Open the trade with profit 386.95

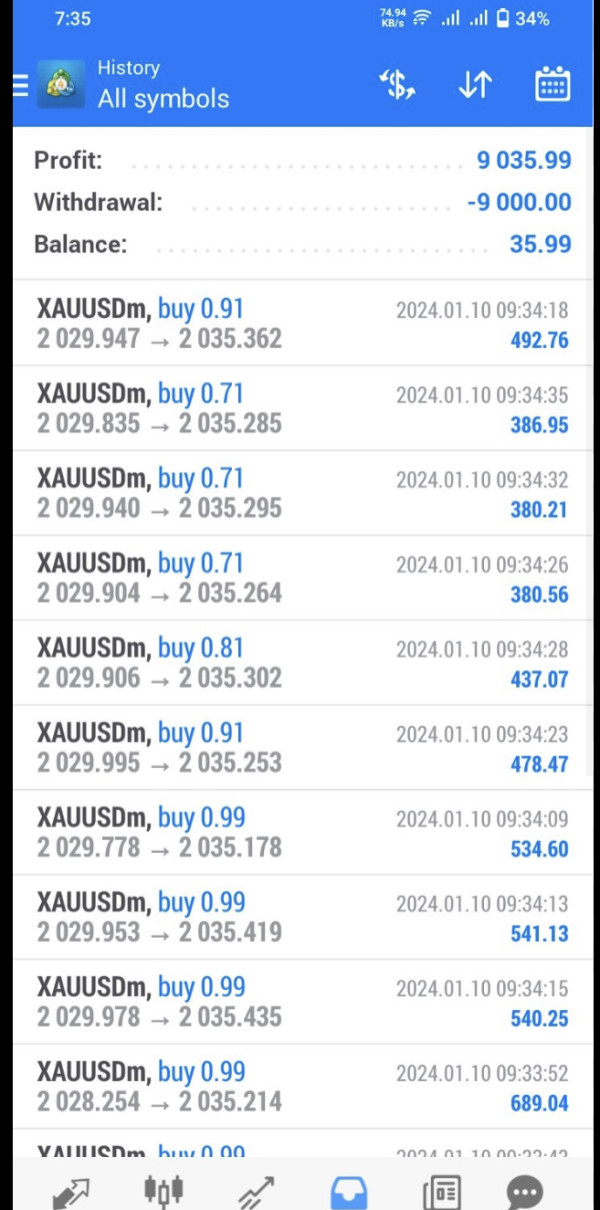(300, 408)
